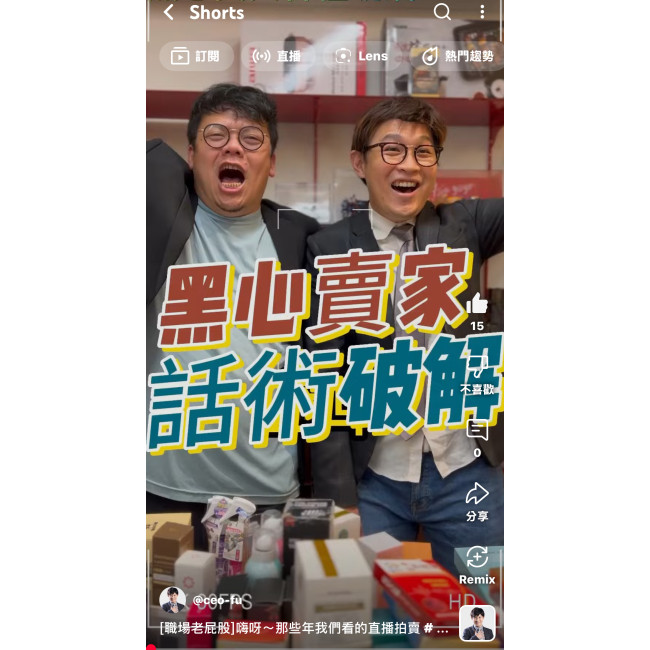
Task: Select the 熱門趨勢 chip
Action: point(459,56)
